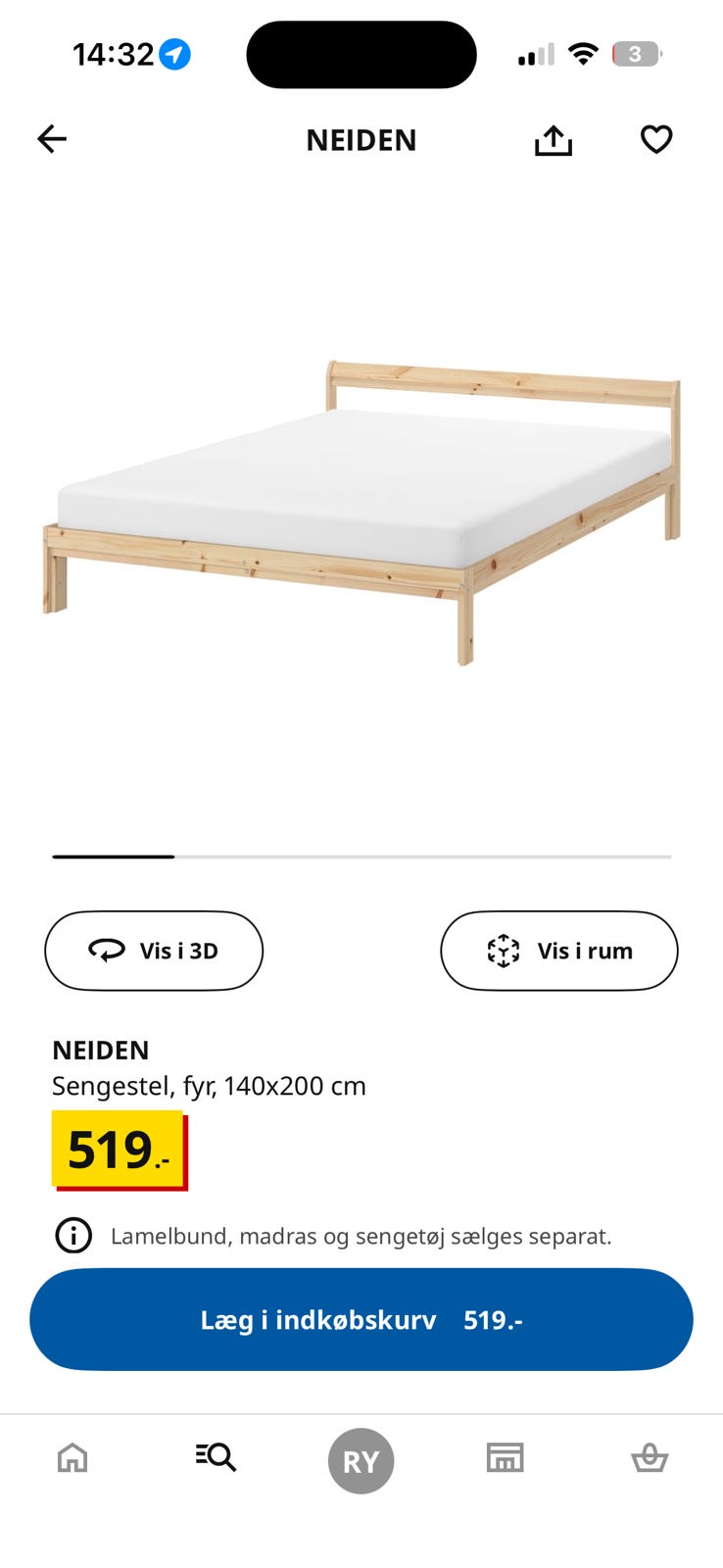The width and height of the screenshot is (723, 1568).
Task: Open the Vis i 3D view
Action: click(x=153, y=951)
